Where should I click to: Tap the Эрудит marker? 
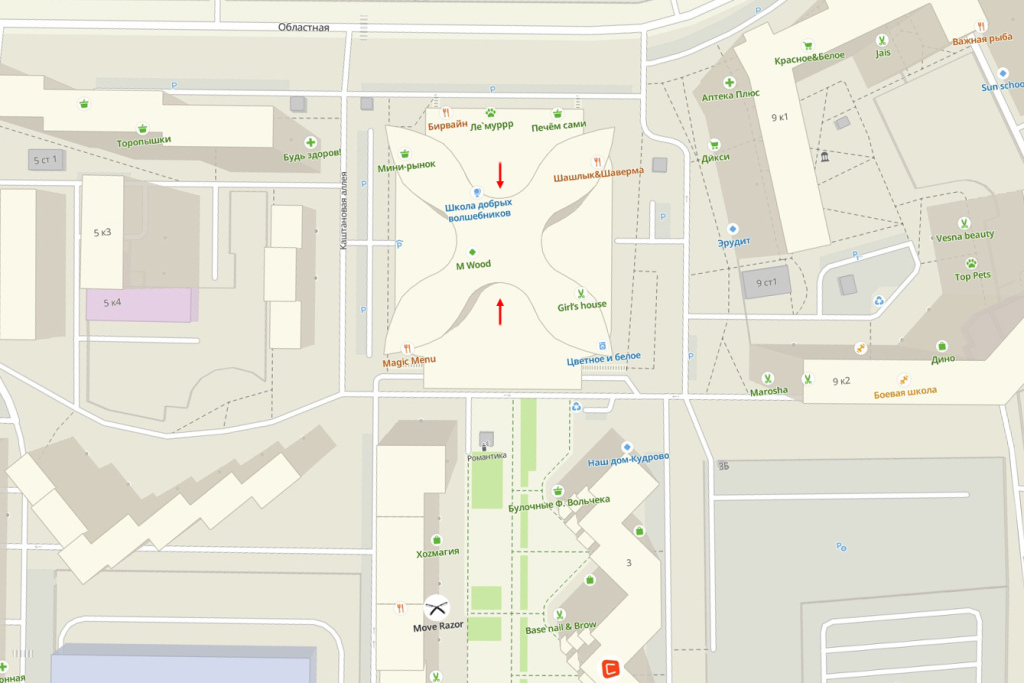733,229
